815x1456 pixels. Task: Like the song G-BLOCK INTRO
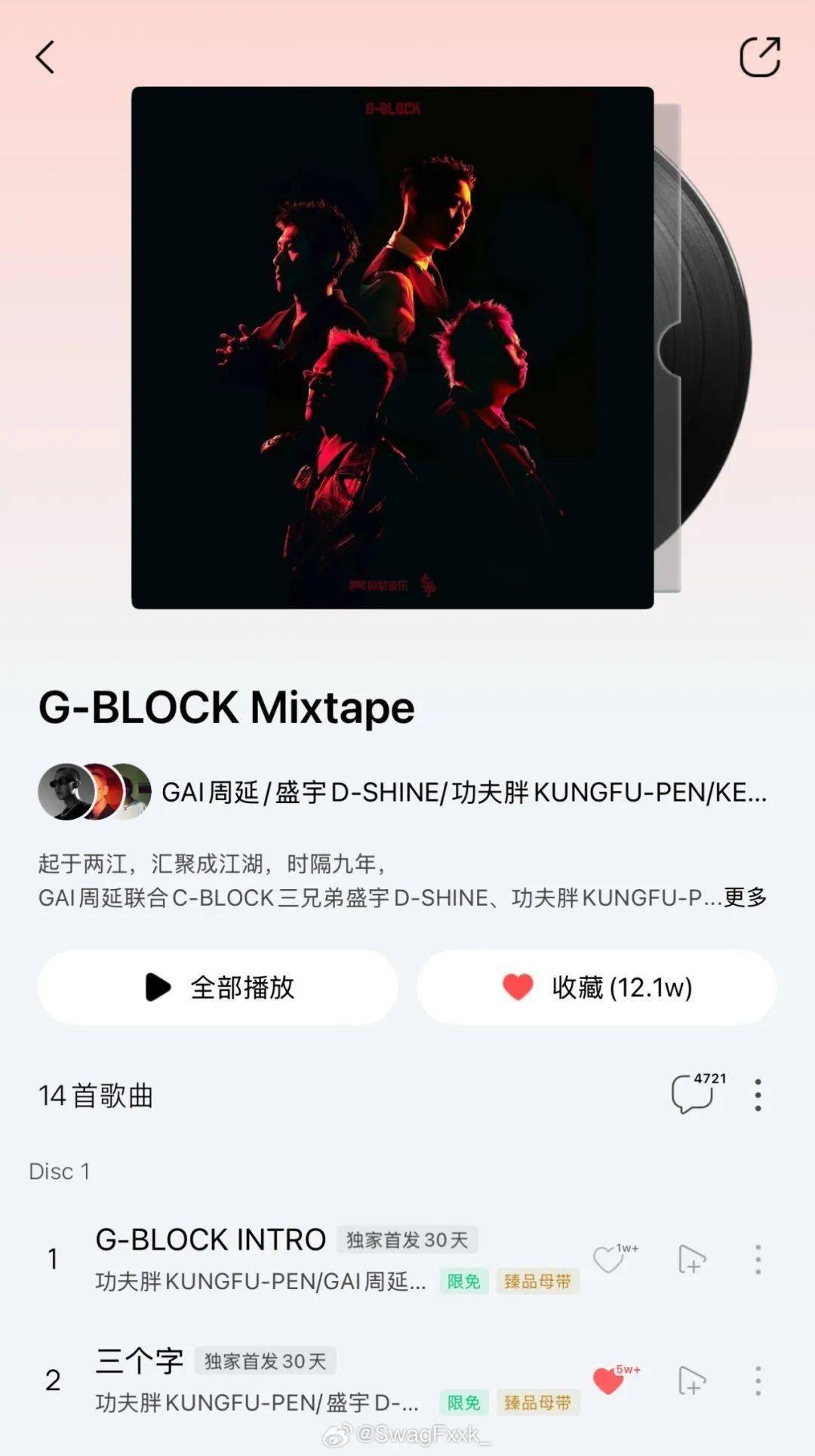pyautogui.click(x=609, y=1259)
